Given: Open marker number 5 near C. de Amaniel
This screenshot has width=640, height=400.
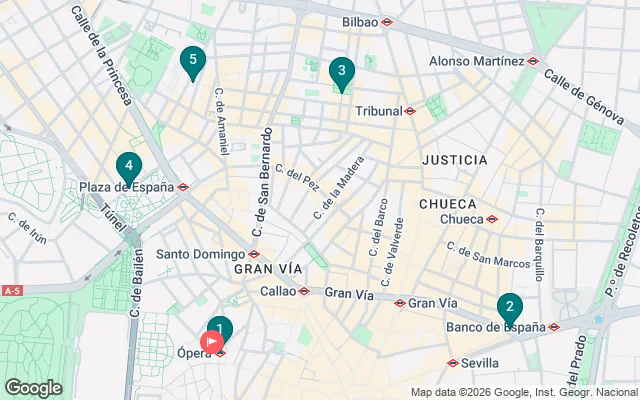Looking at the screenshot, I should pyautogui.click(x=193, y=61).
